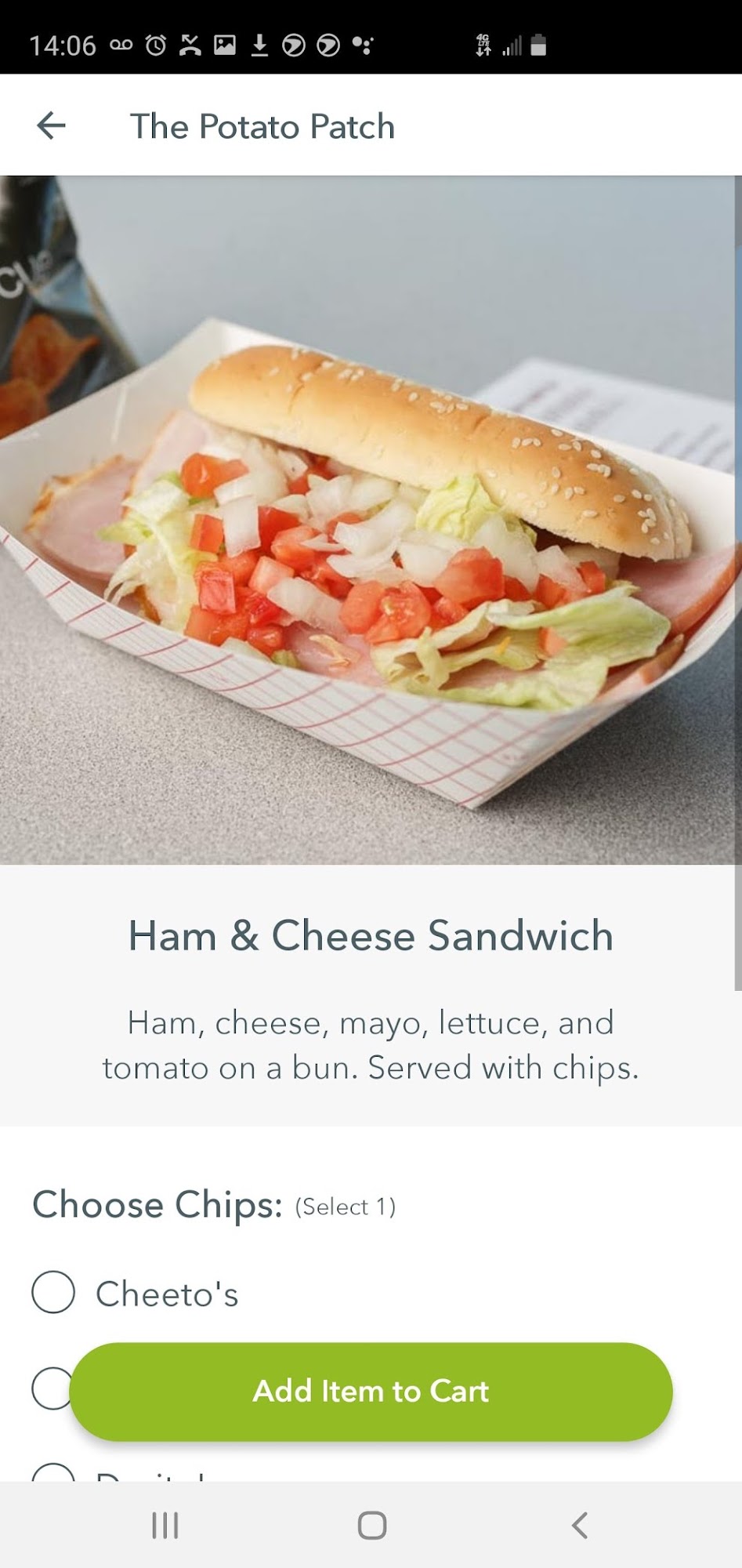Add Item to Cart
Image resolution: width=742 pixels, height=1568 pixels.
pyautogui.click(x=371, y=1392)
